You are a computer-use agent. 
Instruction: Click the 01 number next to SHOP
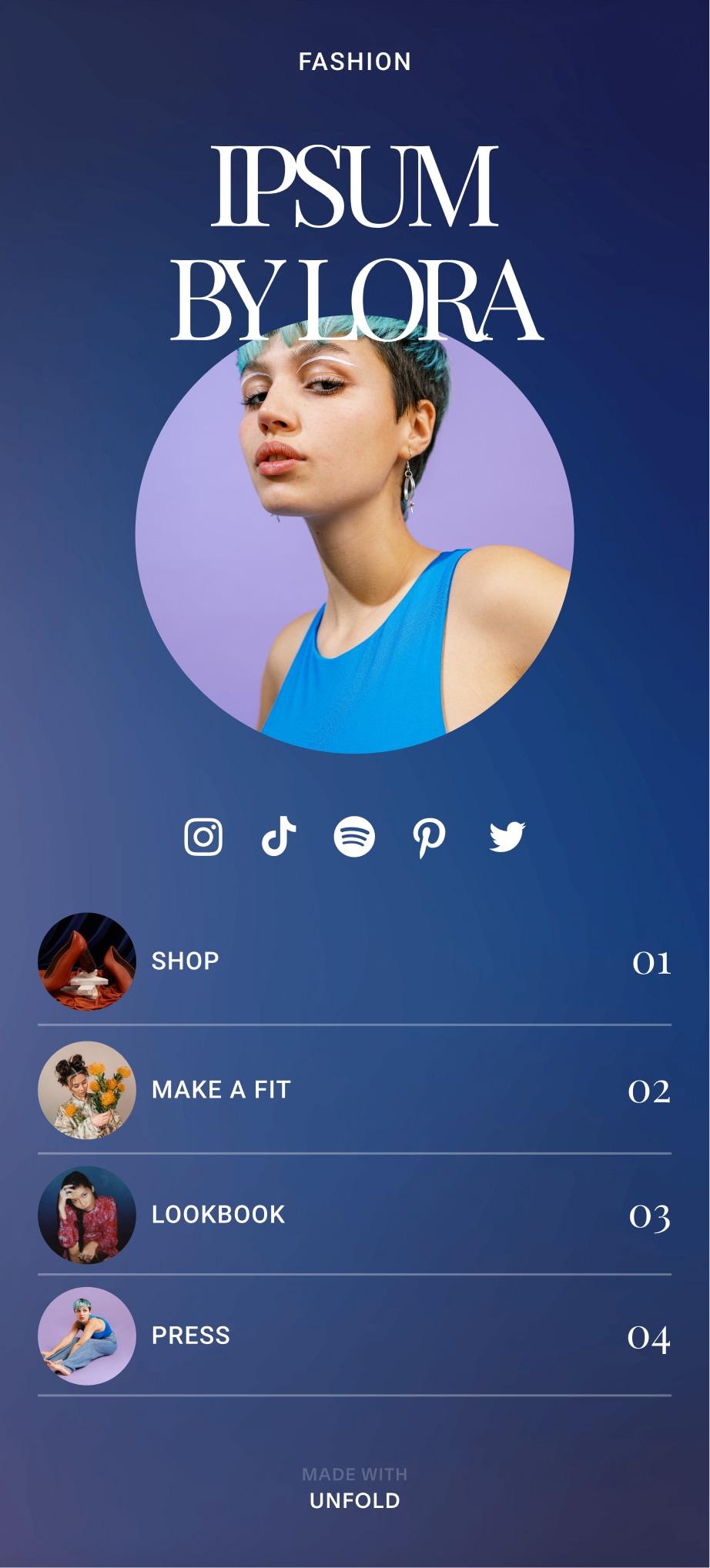[651, 961]
